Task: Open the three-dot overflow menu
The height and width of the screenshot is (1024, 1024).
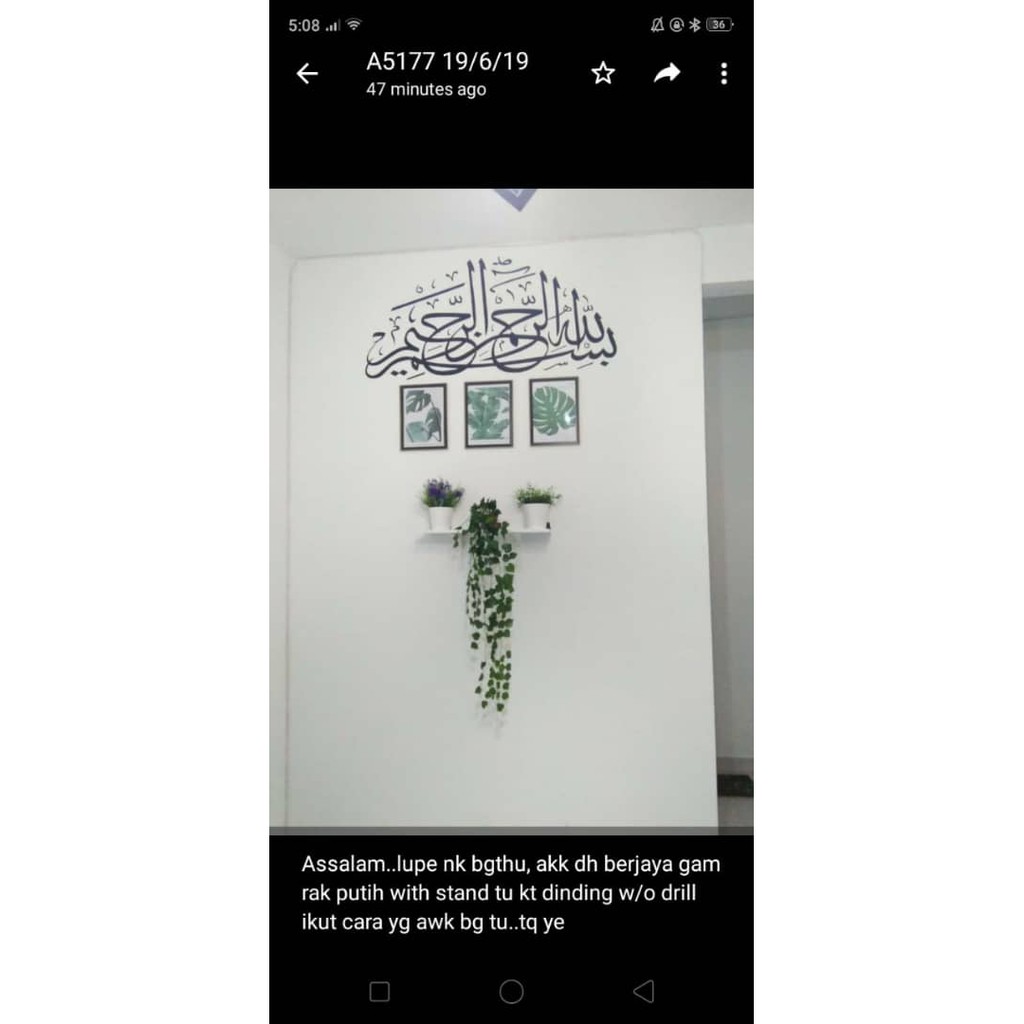Action: 724,73
